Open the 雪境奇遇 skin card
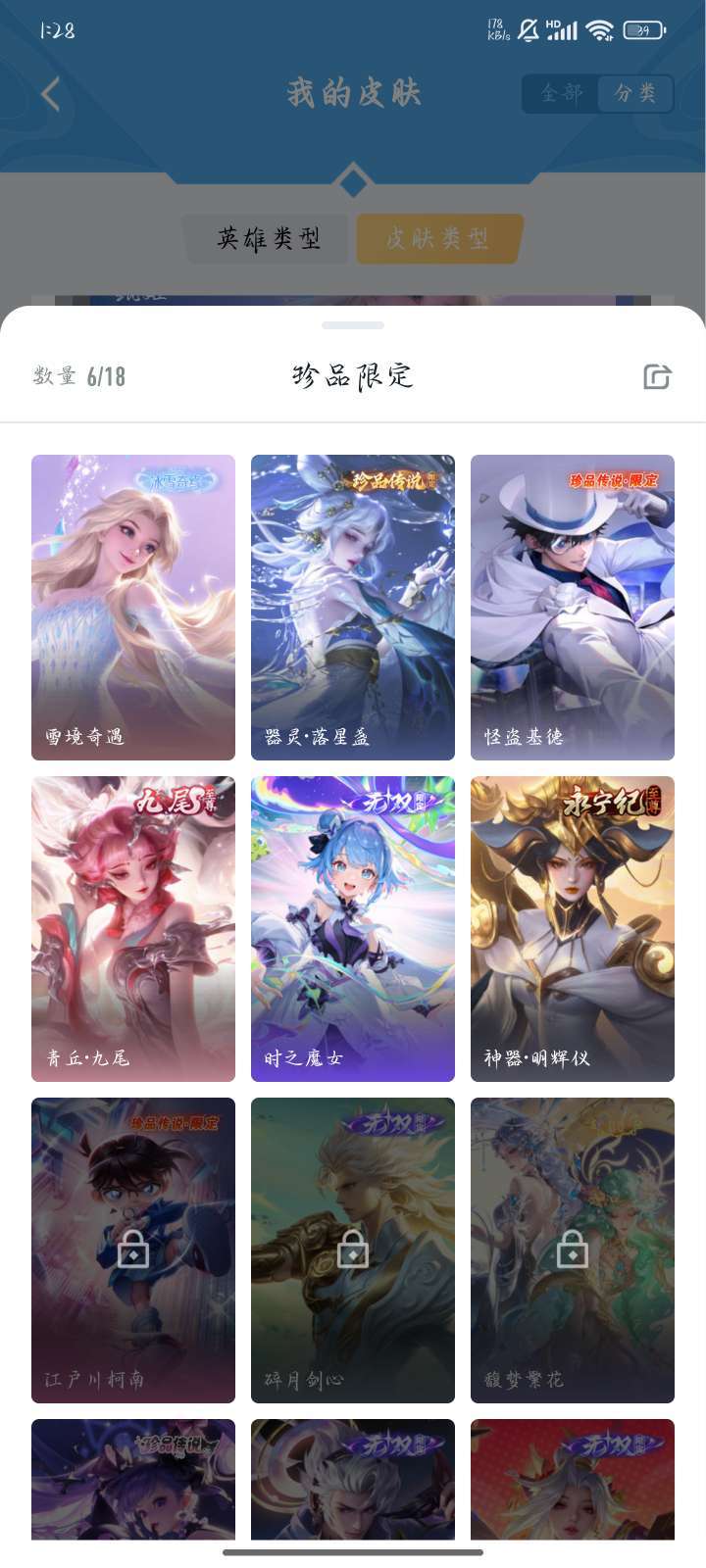Screen dimensions: 706x1568 coord(133,608)
